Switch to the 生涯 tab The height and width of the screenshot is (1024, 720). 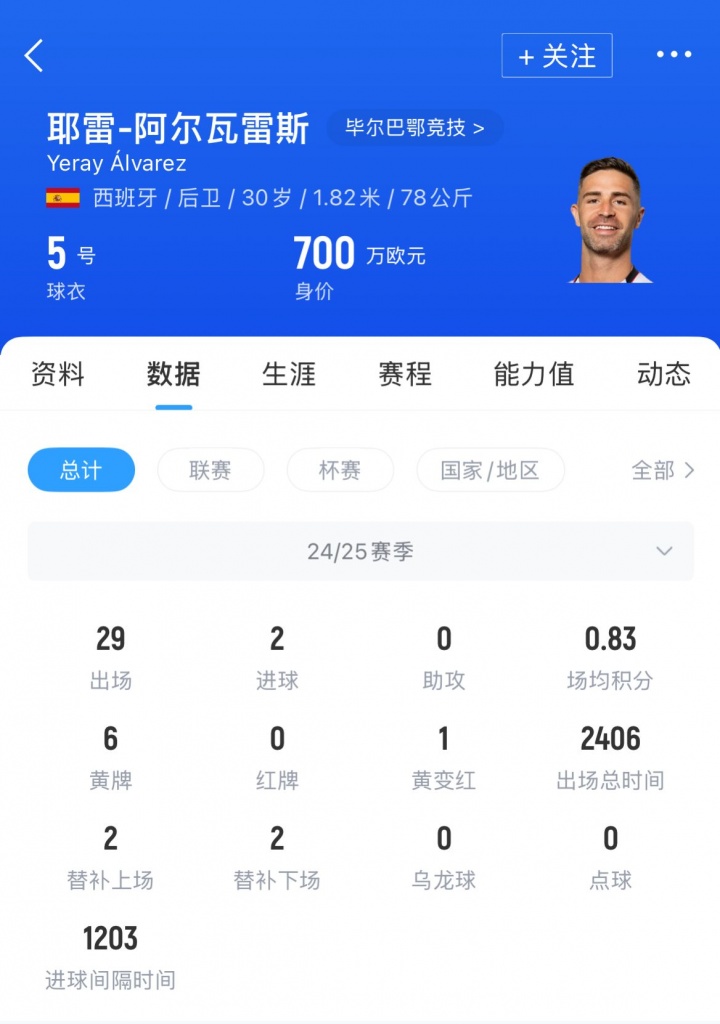tap(289, 374)
